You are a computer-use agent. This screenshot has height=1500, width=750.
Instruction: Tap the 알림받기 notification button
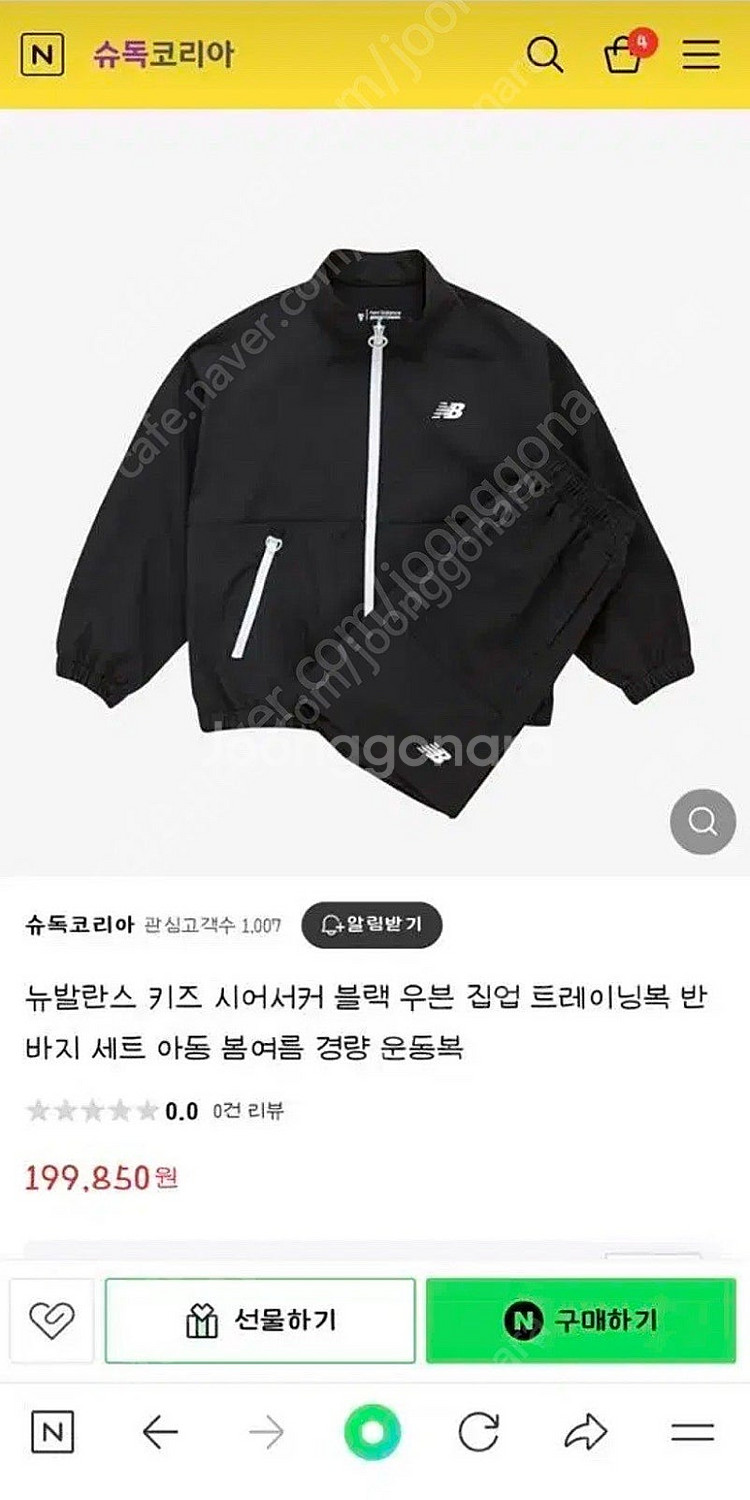pyautogui.click(x=371, y=925)
